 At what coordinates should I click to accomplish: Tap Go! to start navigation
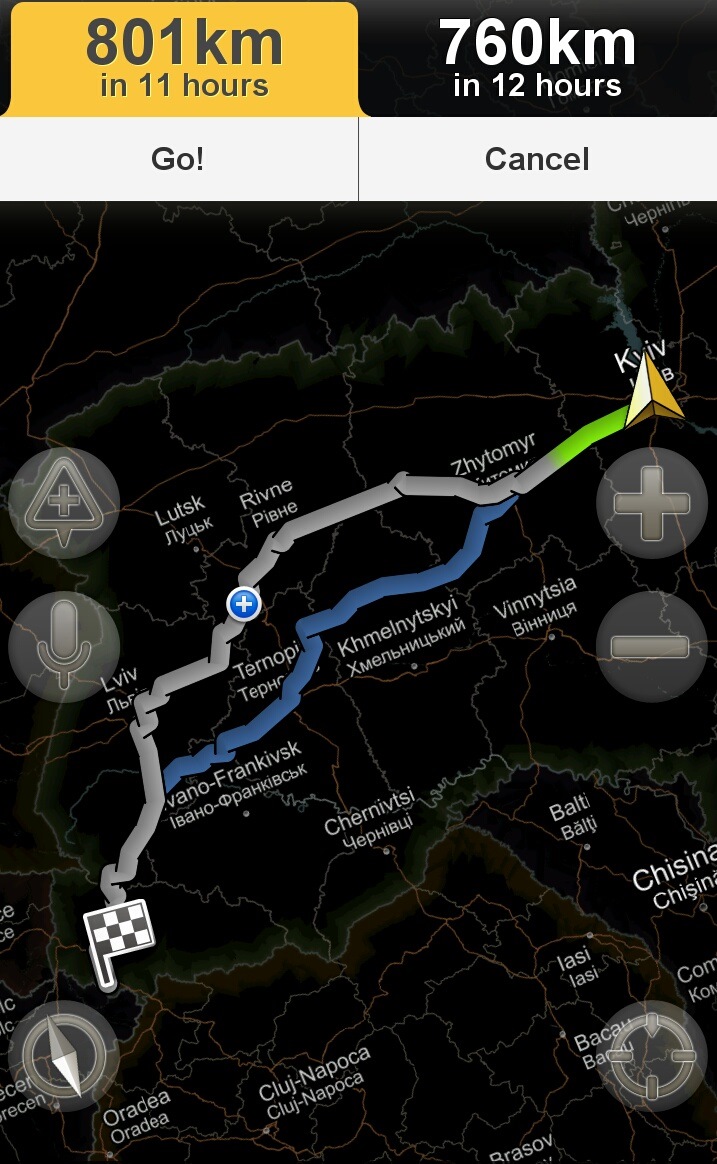point(178,159)
